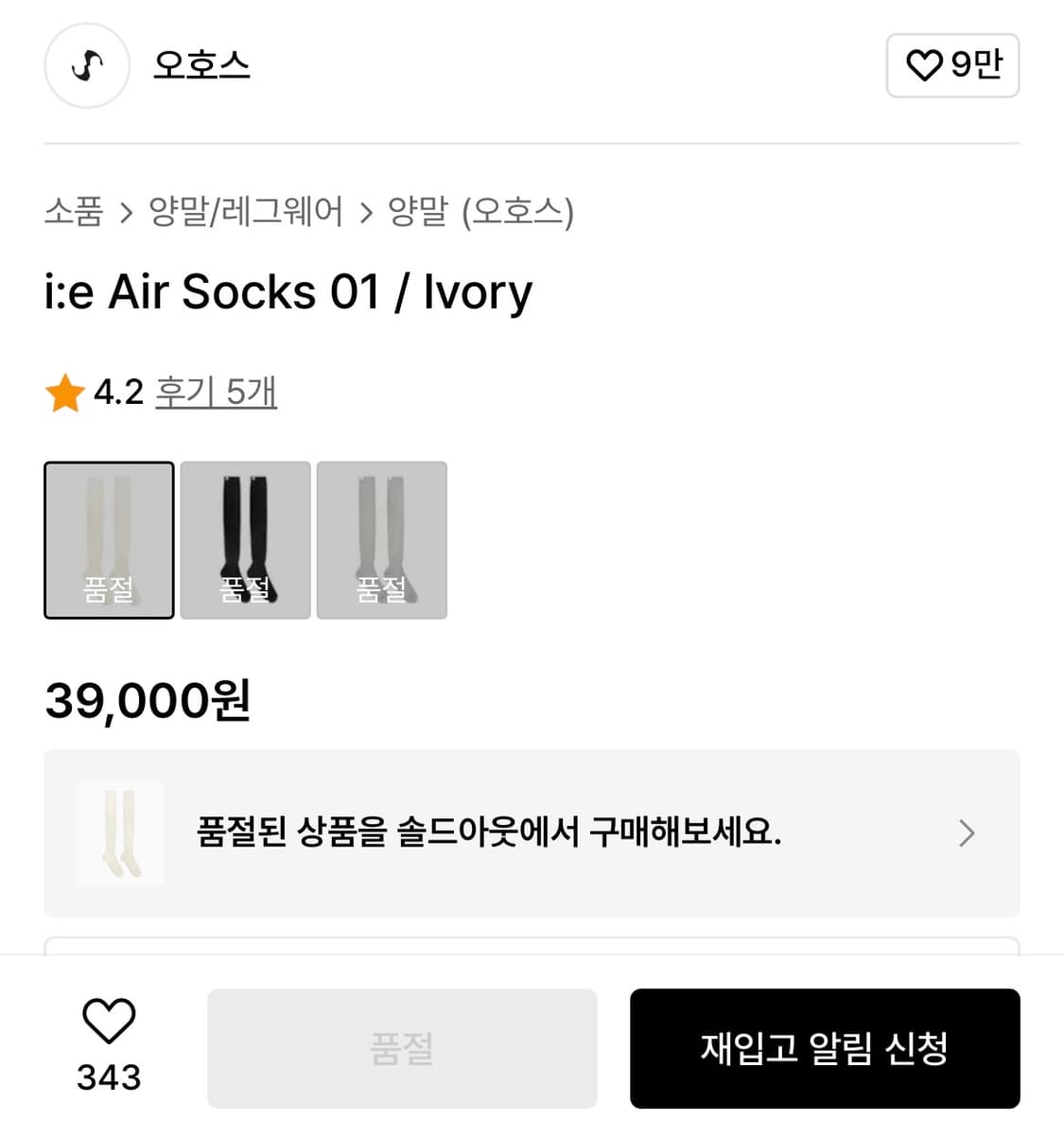Select the ivory socks thumbnail
Image resolution: width=1064 pixels, height=1137 pixels.
[108, 540]
